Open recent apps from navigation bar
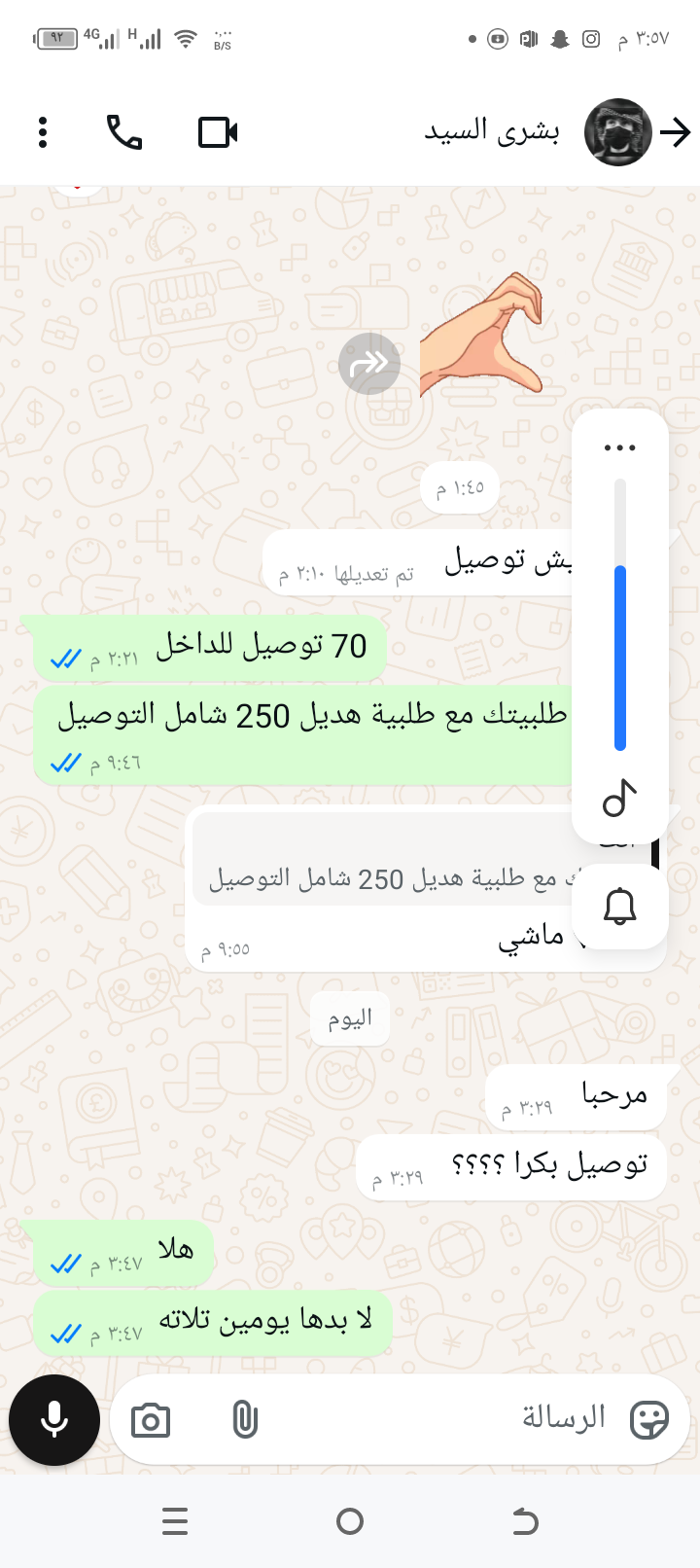 point(175,1521)
